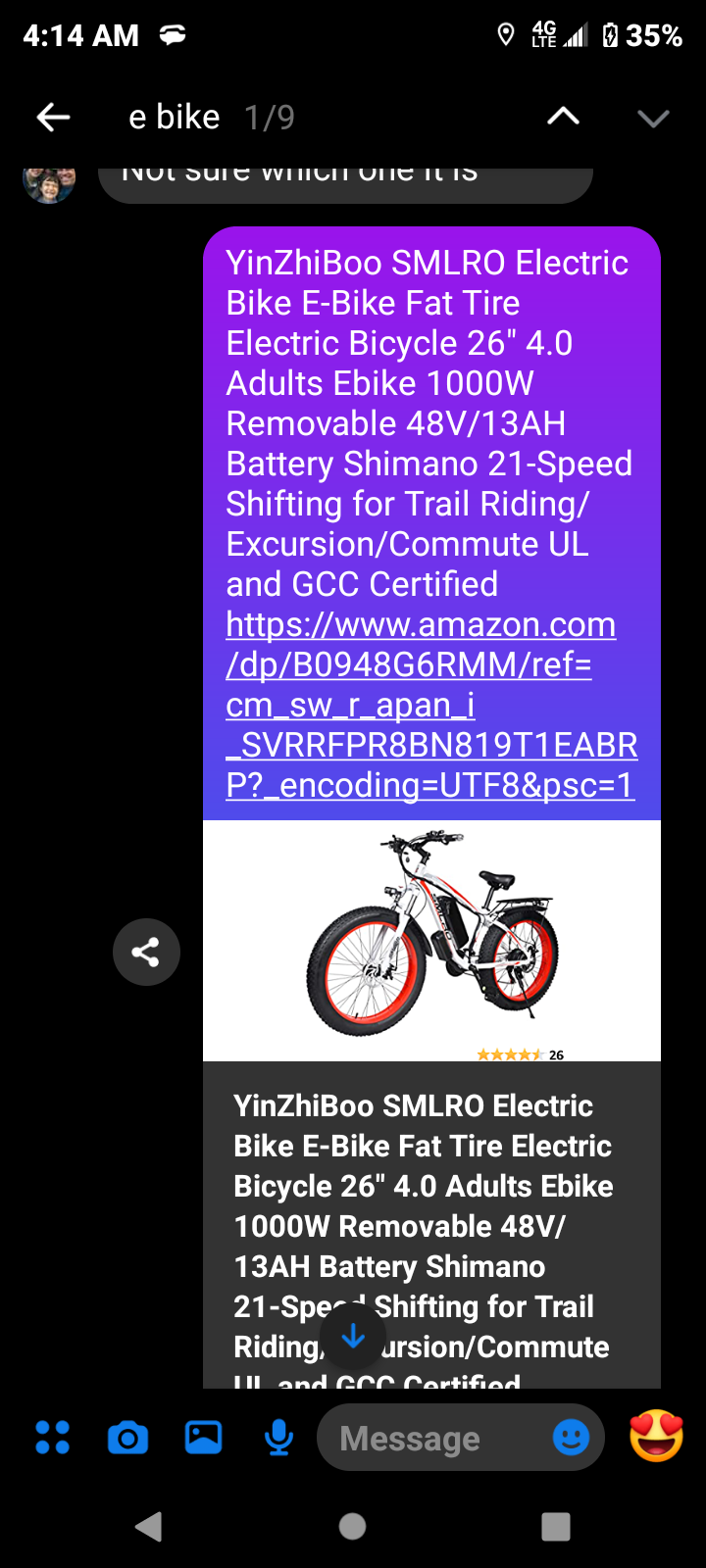Tap the sender's profile picture
706x1568 pixels.
click(x=49, y=182)
